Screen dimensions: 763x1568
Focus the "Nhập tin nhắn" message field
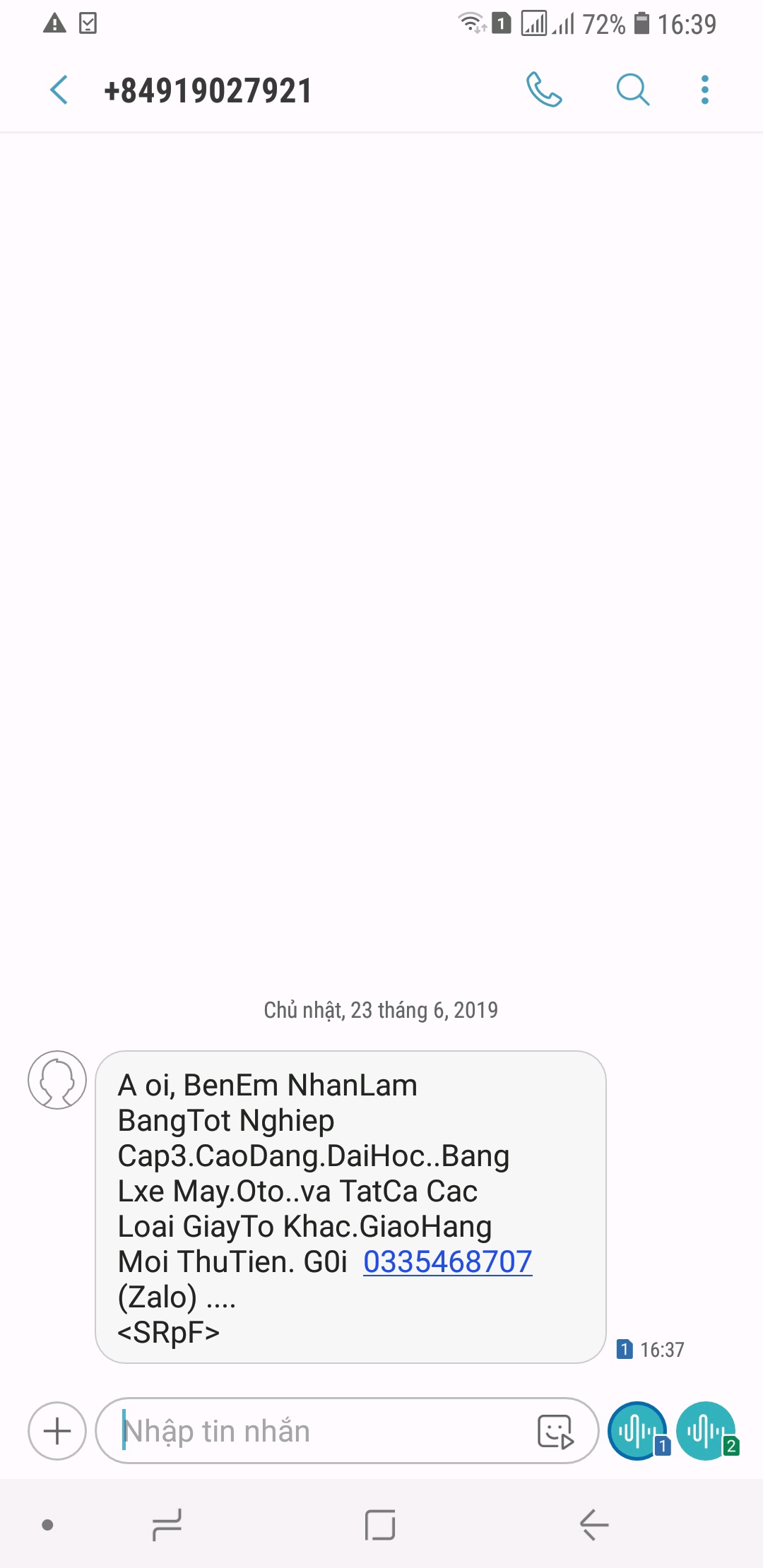pyautogui.click(x=318, y=1431)
